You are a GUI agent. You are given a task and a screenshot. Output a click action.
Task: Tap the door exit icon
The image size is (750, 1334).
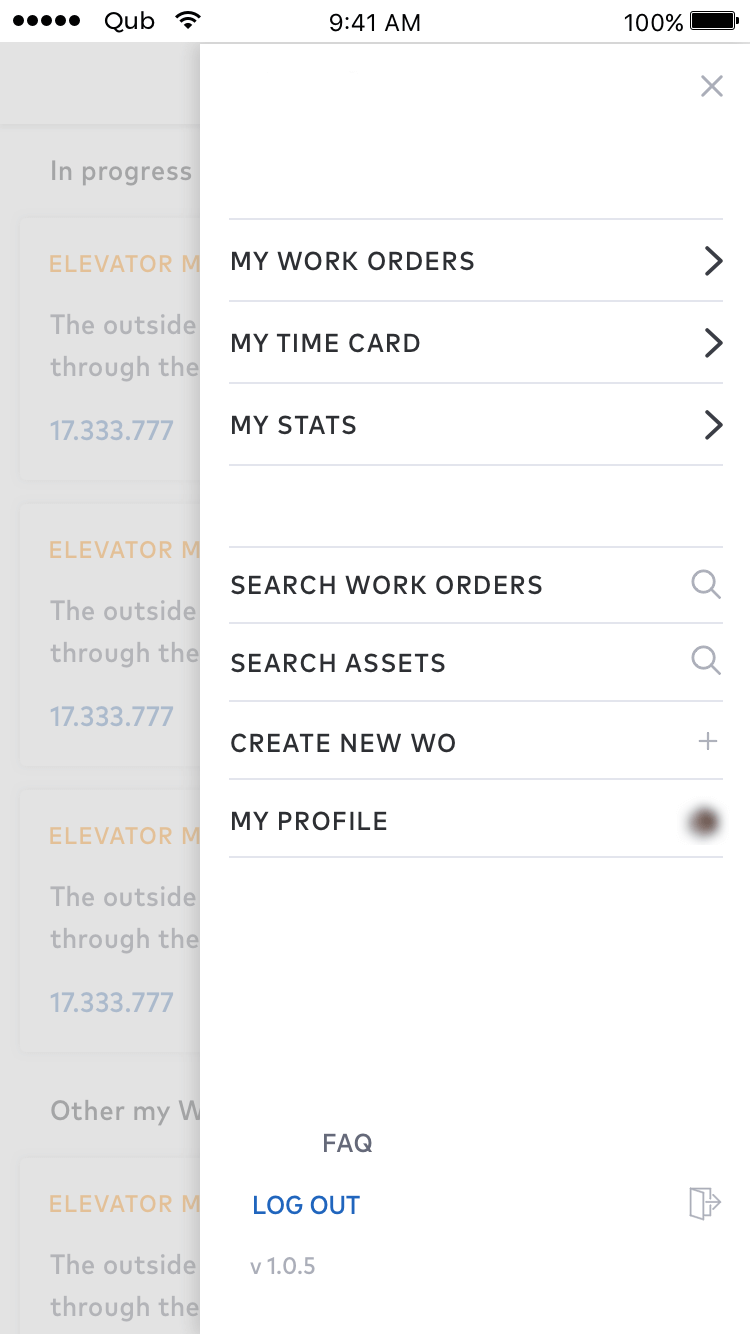coord(705,1203)
